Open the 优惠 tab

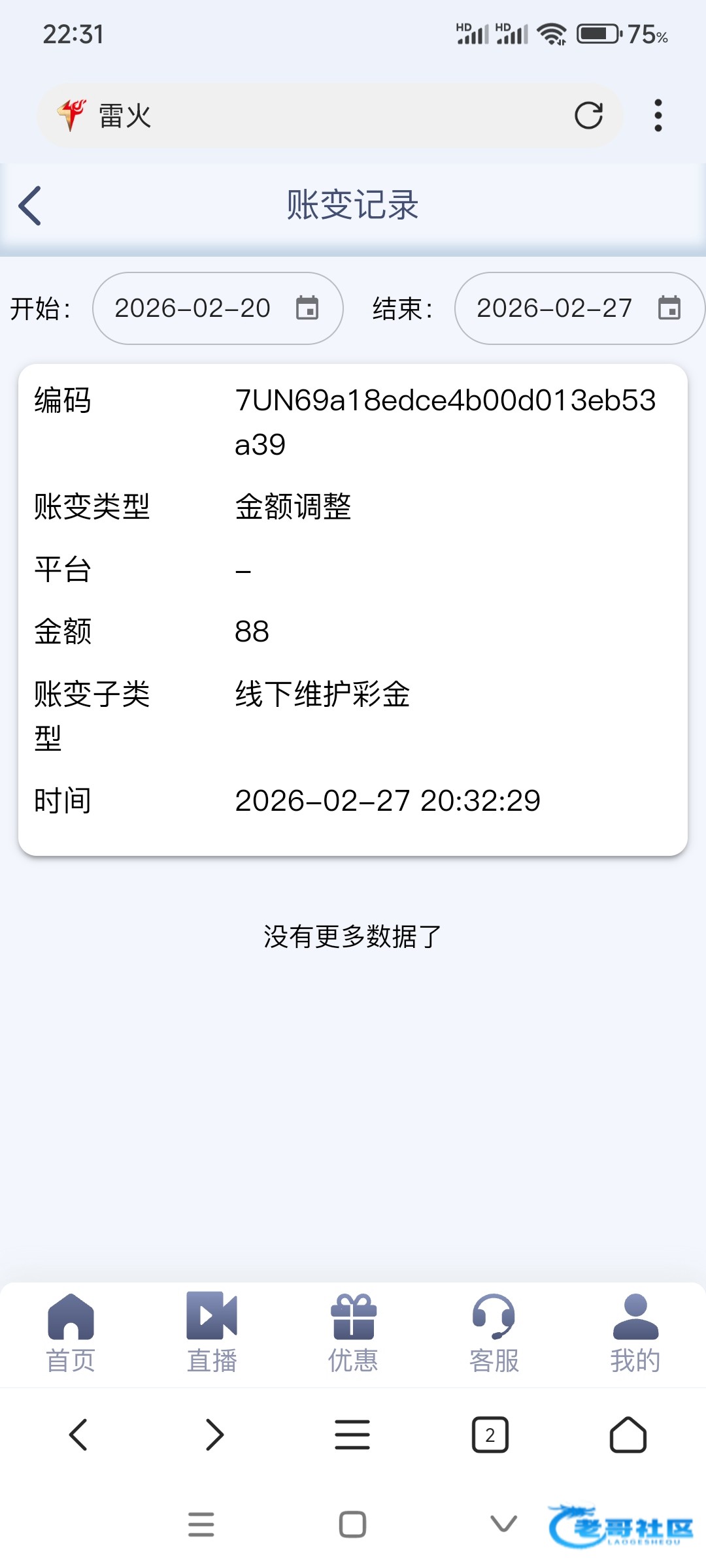(x=353, y=1333)
